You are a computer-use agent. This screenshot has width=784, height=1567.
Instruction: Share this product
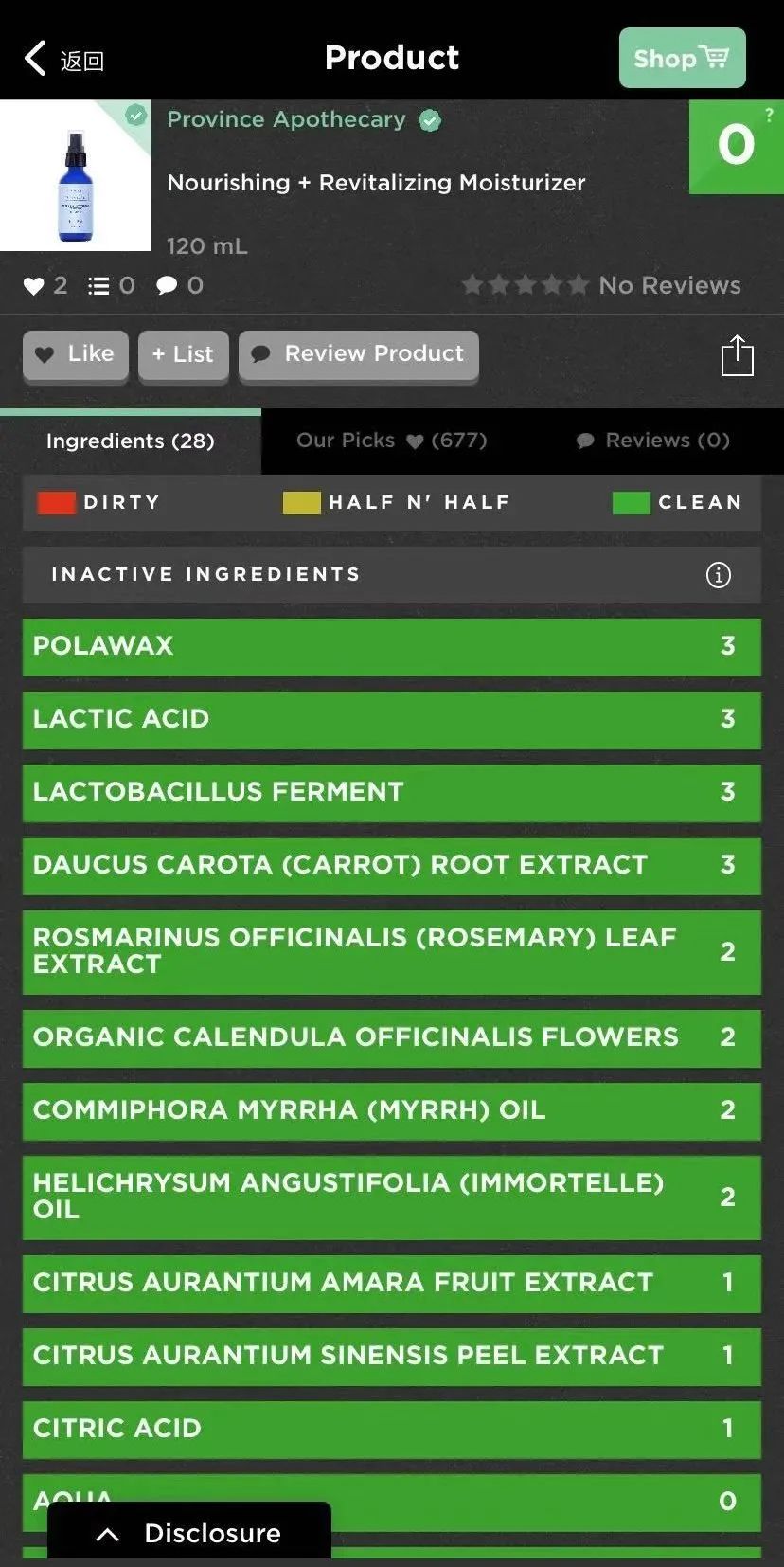[x=737, y=355]
